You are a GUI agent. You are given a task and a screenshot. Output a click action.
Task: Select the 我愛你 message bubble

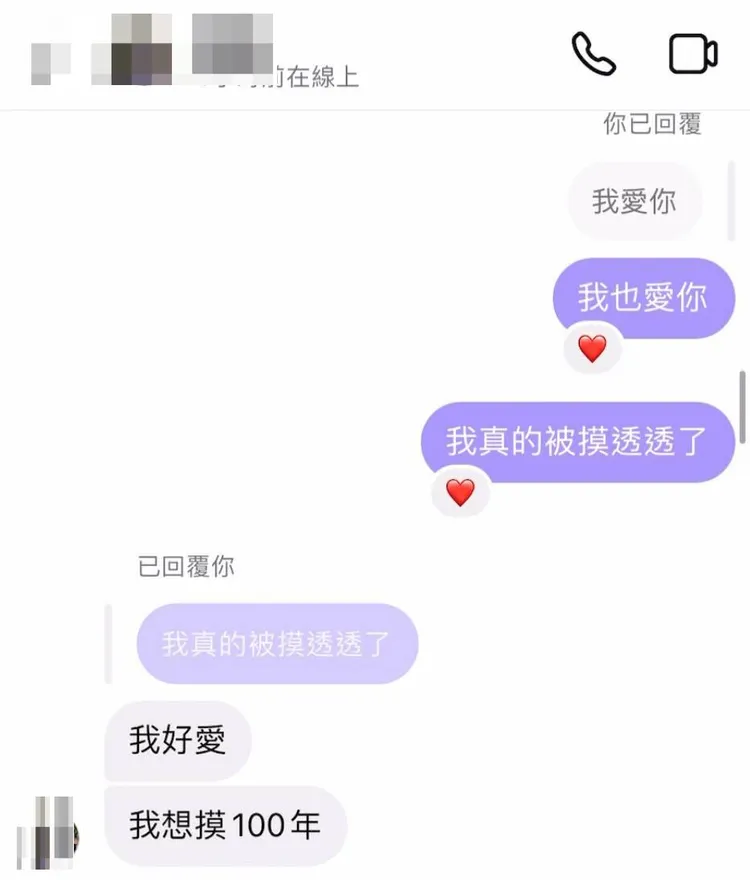(x=635, y=201)
